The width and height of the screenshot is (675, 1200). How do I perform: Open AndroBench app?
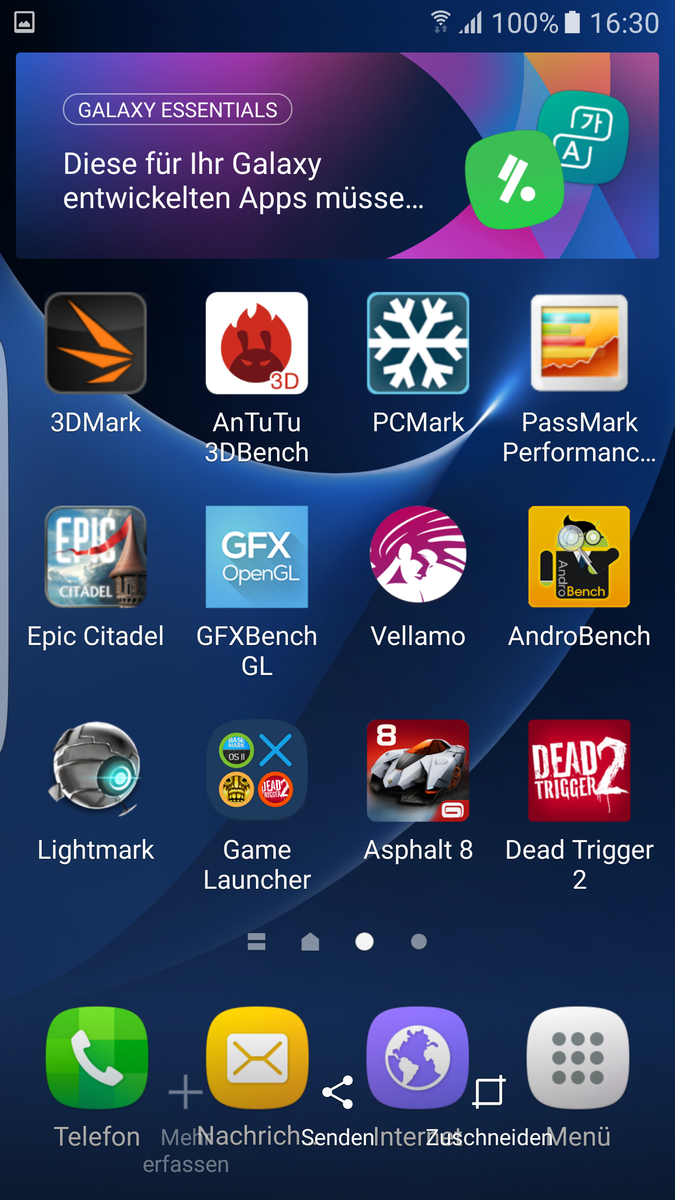[579, 558]
